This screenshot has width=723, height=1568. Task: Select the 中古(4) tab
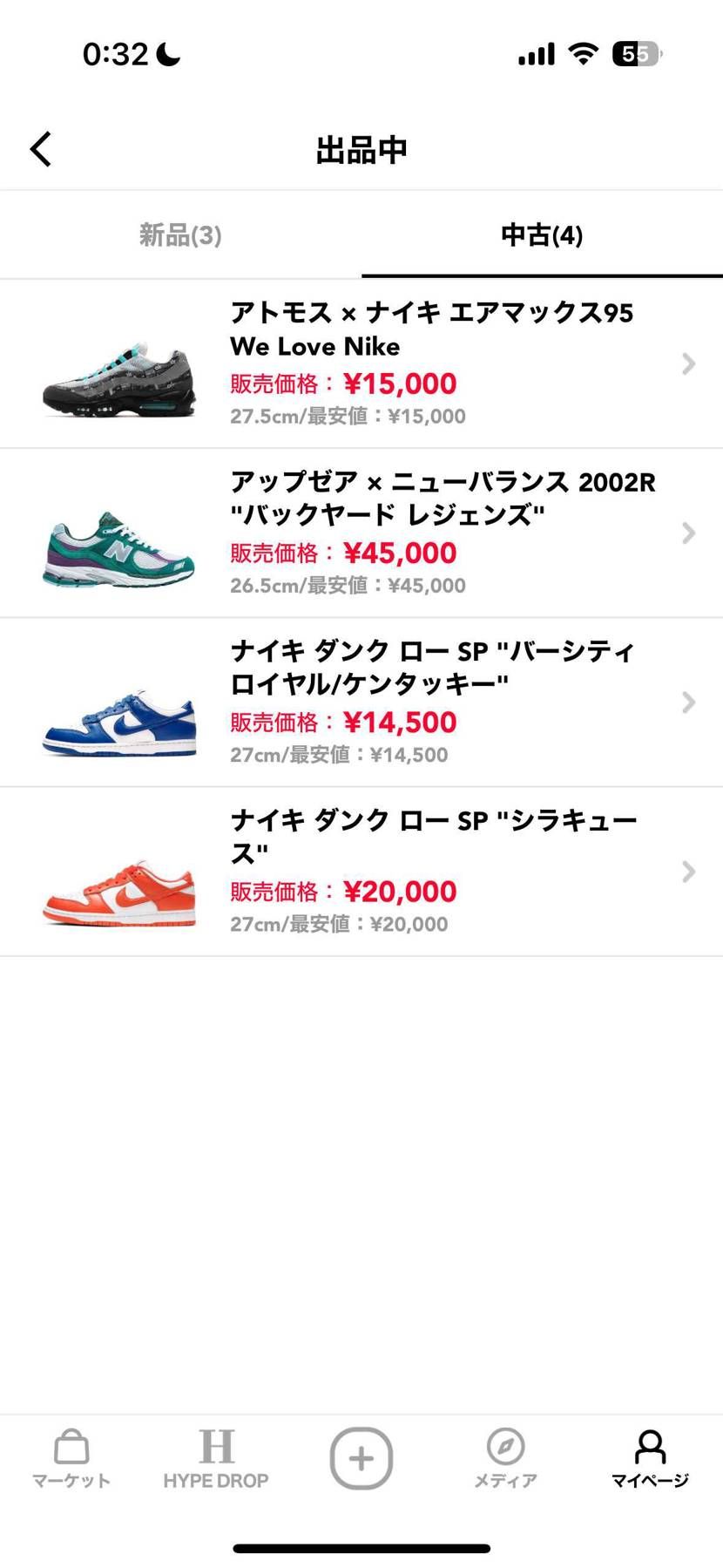click(x=541, y=234)
